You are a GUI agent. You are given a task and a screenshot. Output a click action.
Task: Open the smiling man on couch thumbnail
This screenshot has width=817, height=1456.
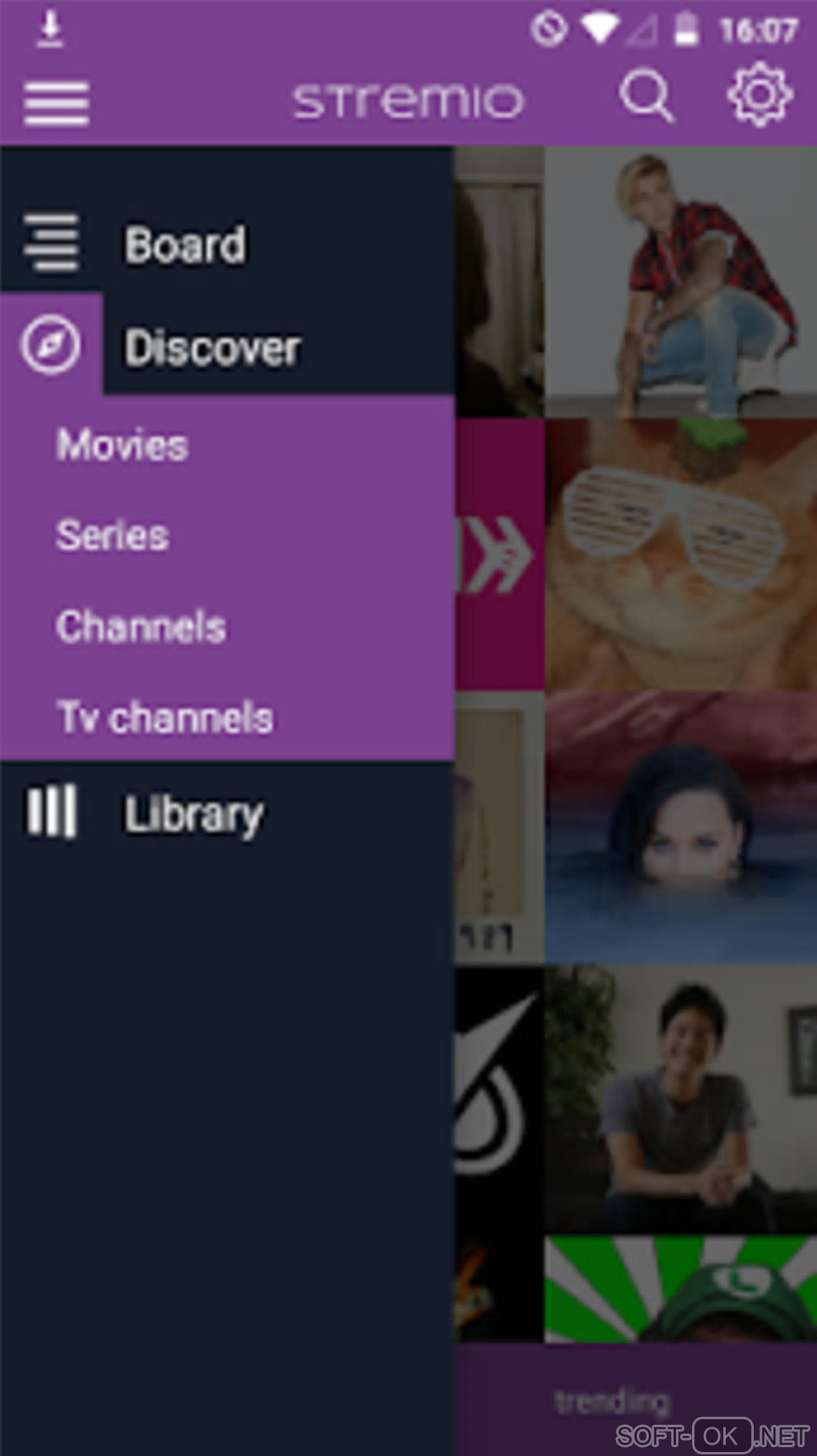coord(680,1099)
